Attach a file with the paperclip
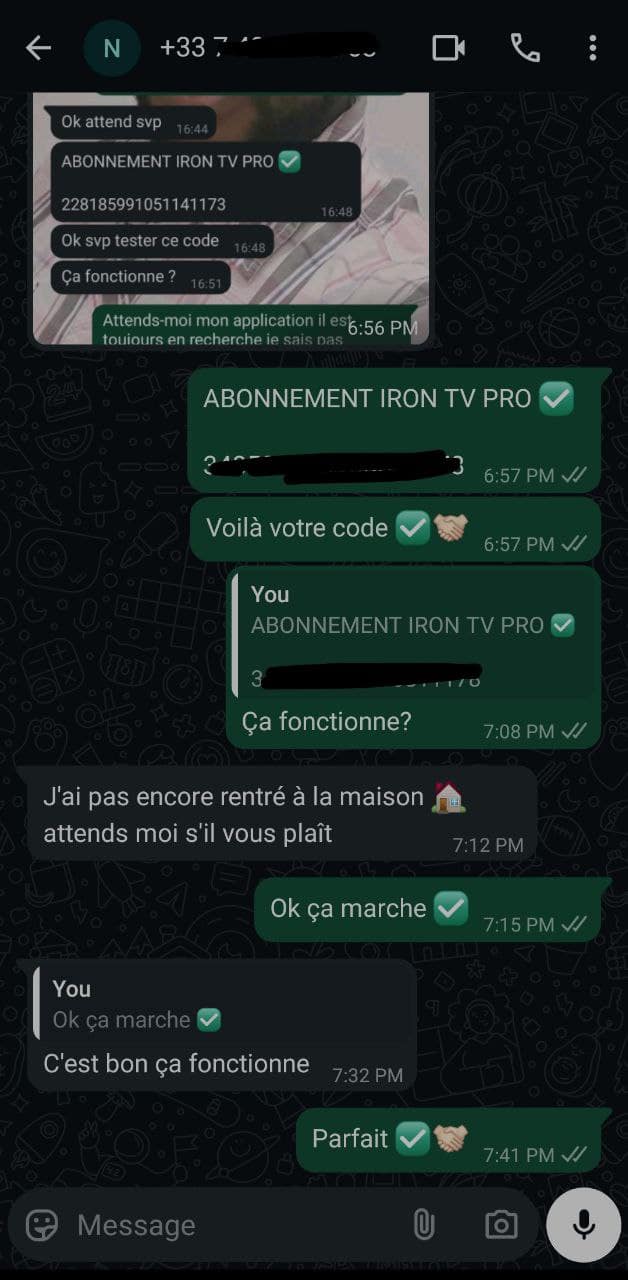 pyautogui.click(x=424, y=1225)
